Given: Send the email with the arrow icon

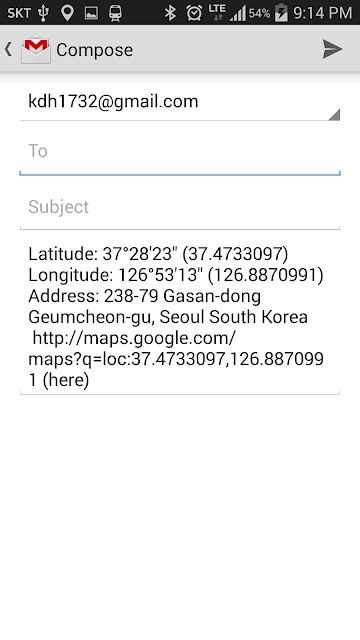Looking at the screenshot, I should click(x=332, y=49).
